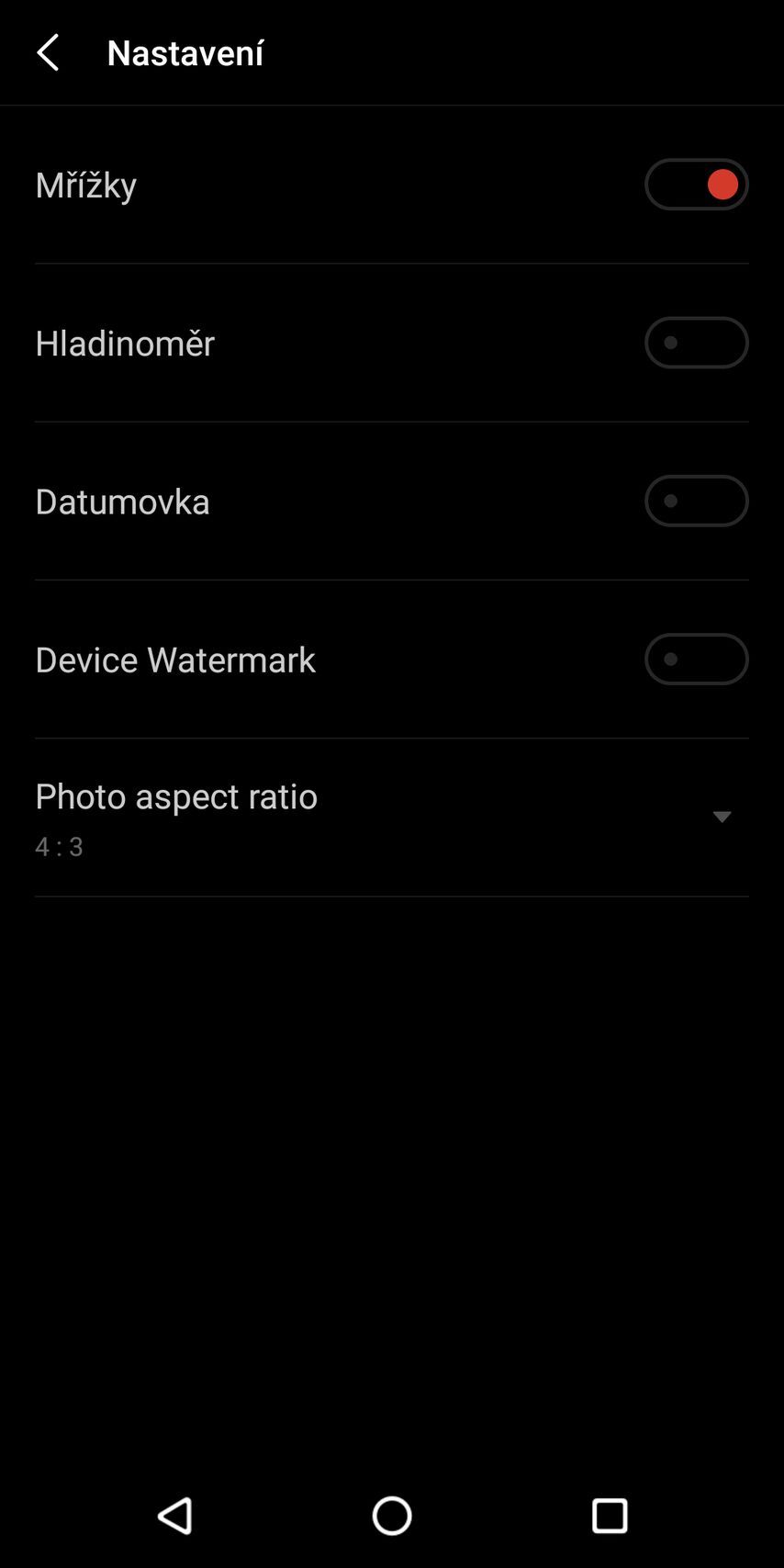Select the Nastavení title text
The image size is (784, 1568).
point(185,52)
